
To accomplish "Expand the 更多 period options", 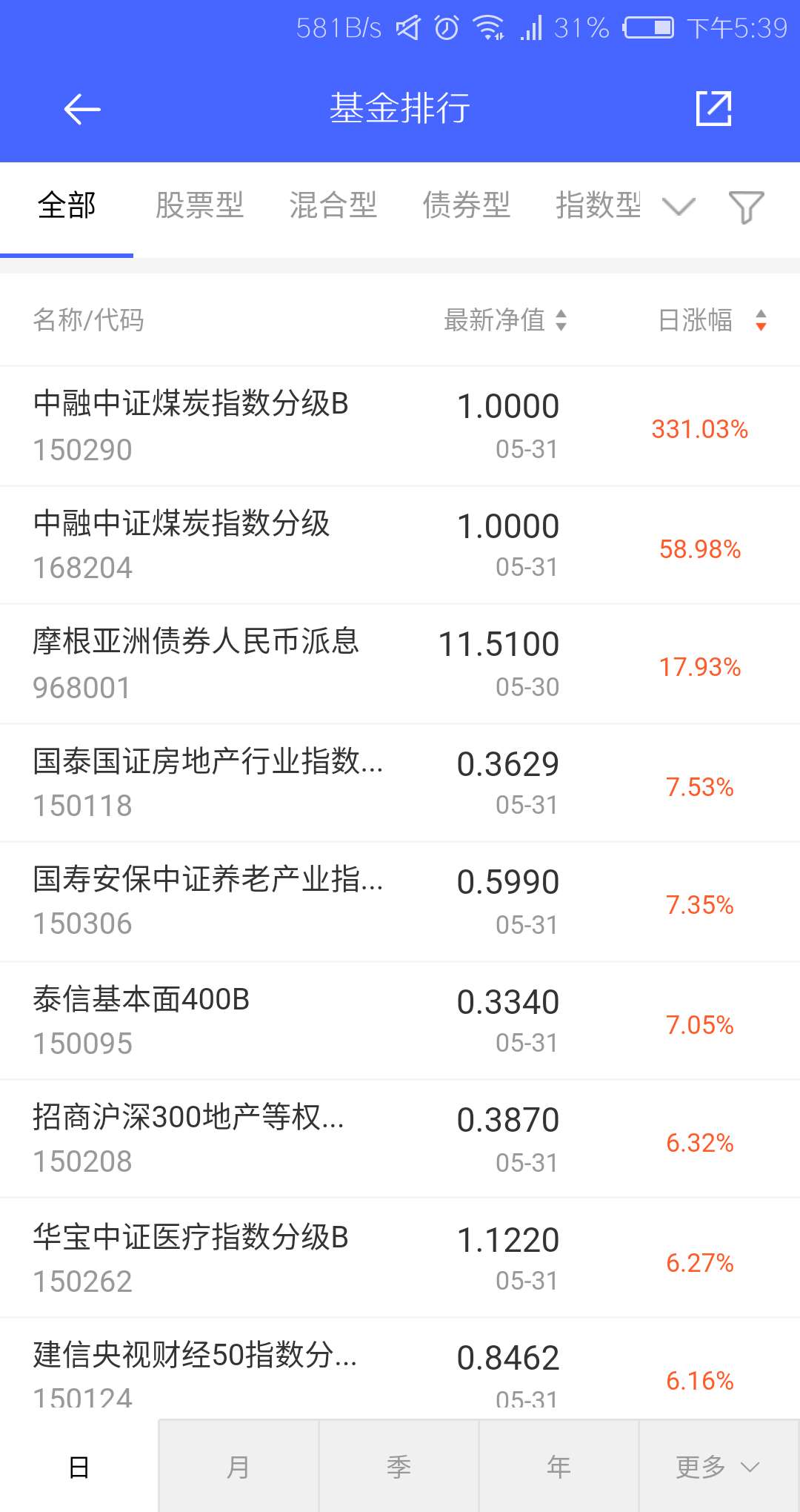I will click(x=719, y=1466).
